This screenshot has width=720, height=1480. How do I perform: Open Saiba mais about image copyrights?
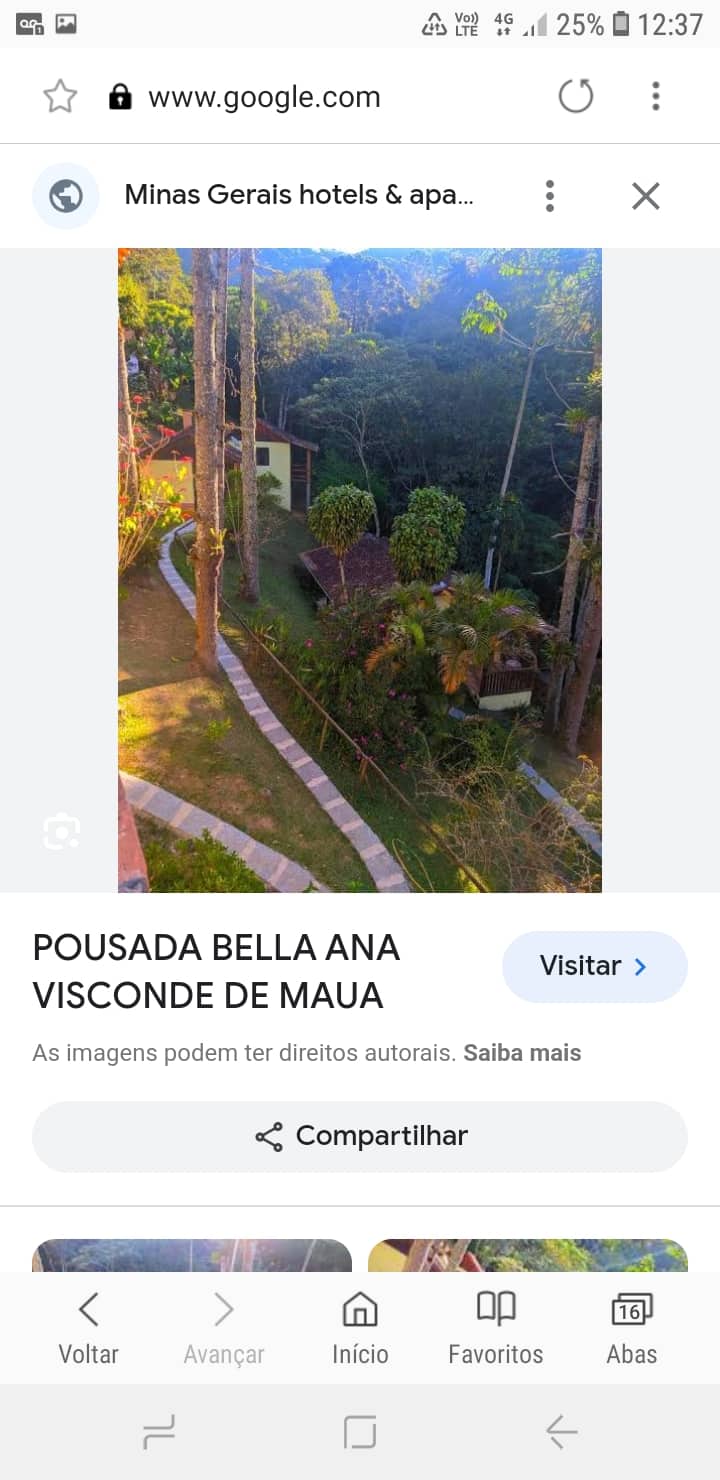pyautogui.click(x=522, y=1053)
